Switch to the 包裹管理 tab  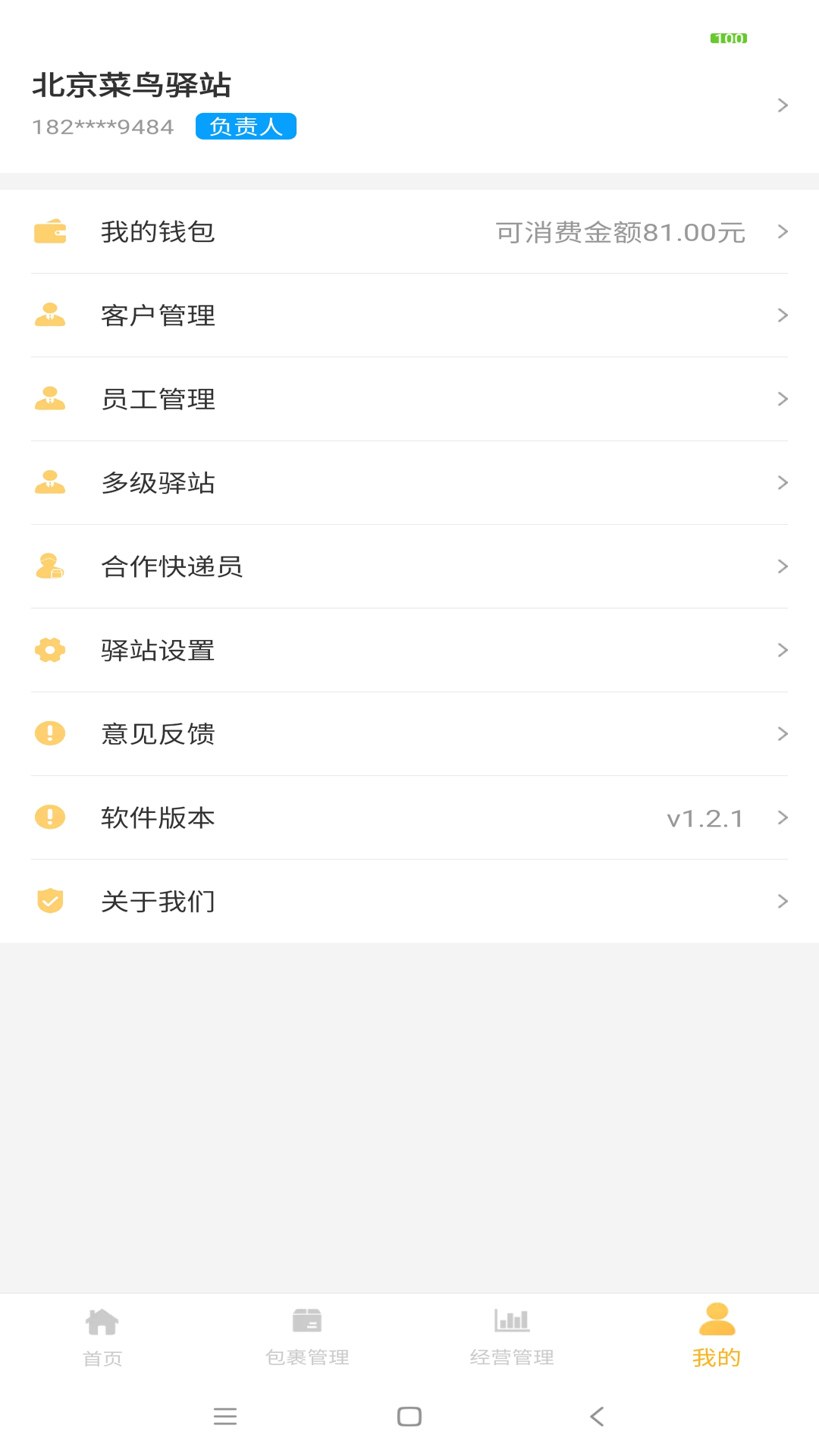(307, 1337)
